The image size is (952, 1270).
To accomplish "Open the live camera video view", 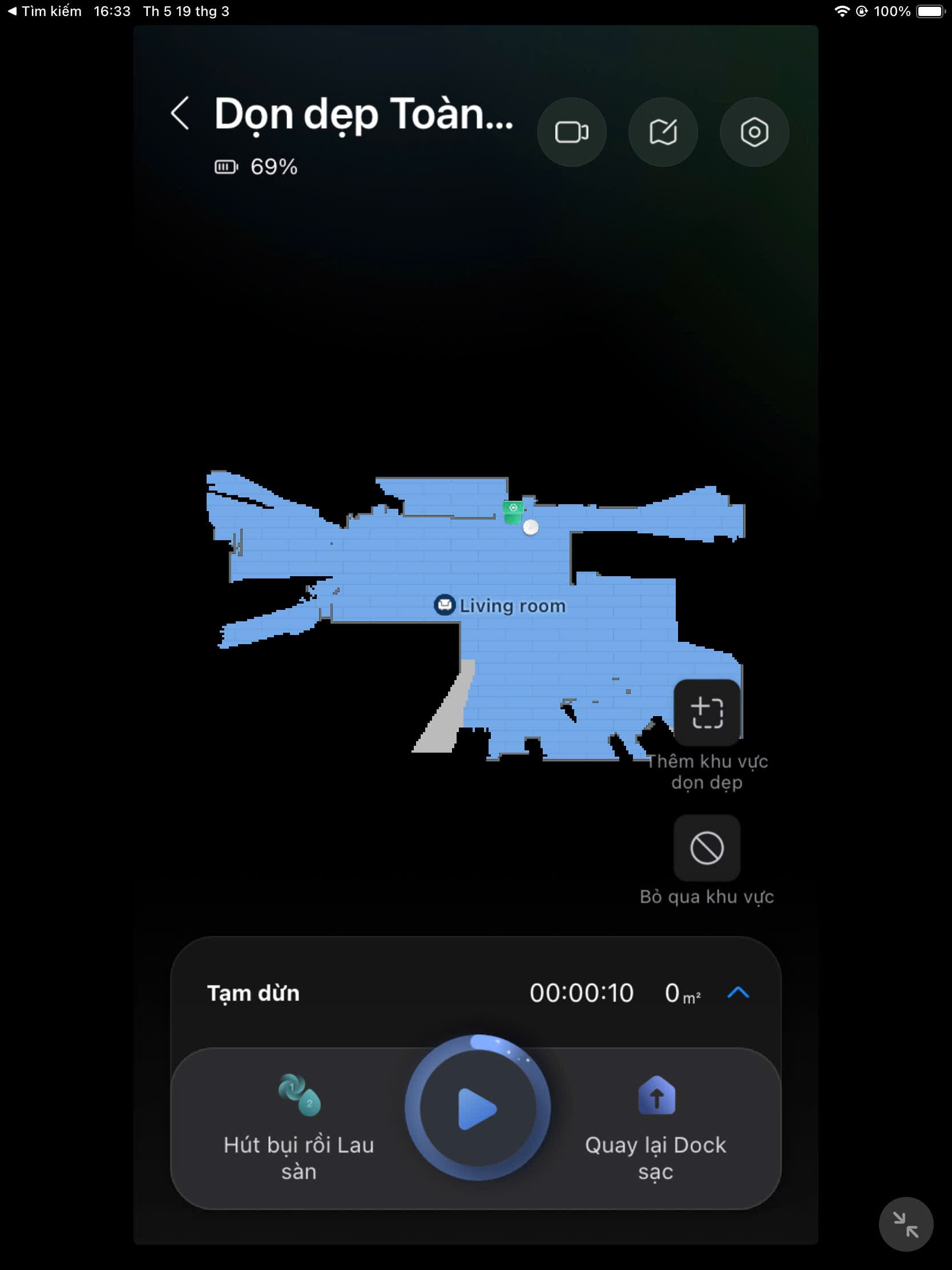I will (571, 132).
